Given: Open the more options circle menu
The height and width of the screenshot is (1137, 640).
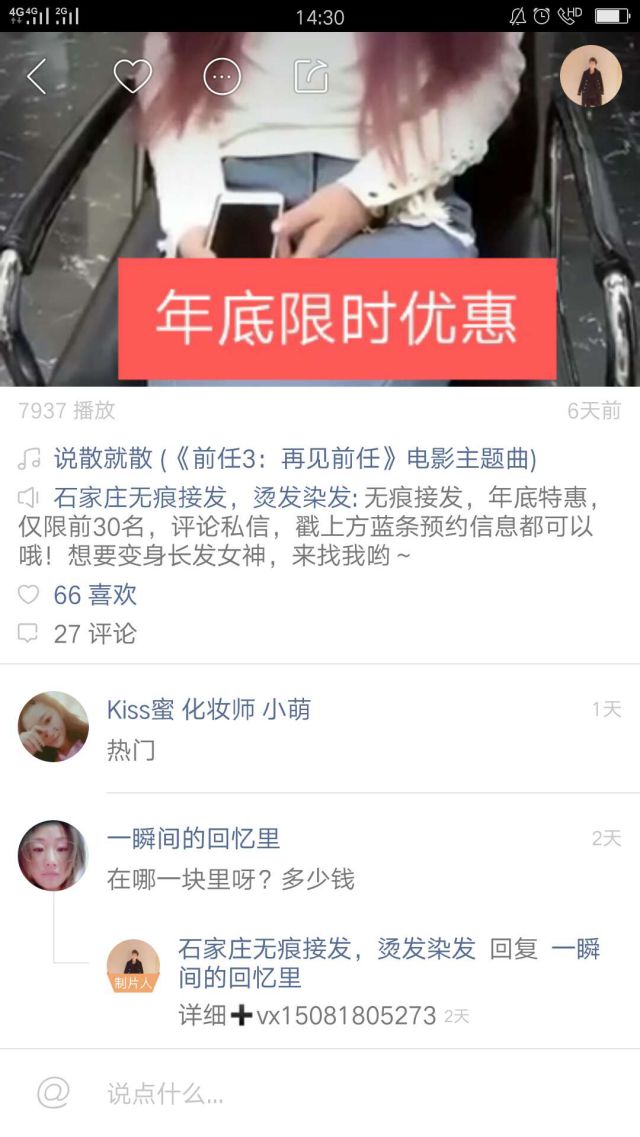Looking at the screenshot, I should tap(222, 76).
